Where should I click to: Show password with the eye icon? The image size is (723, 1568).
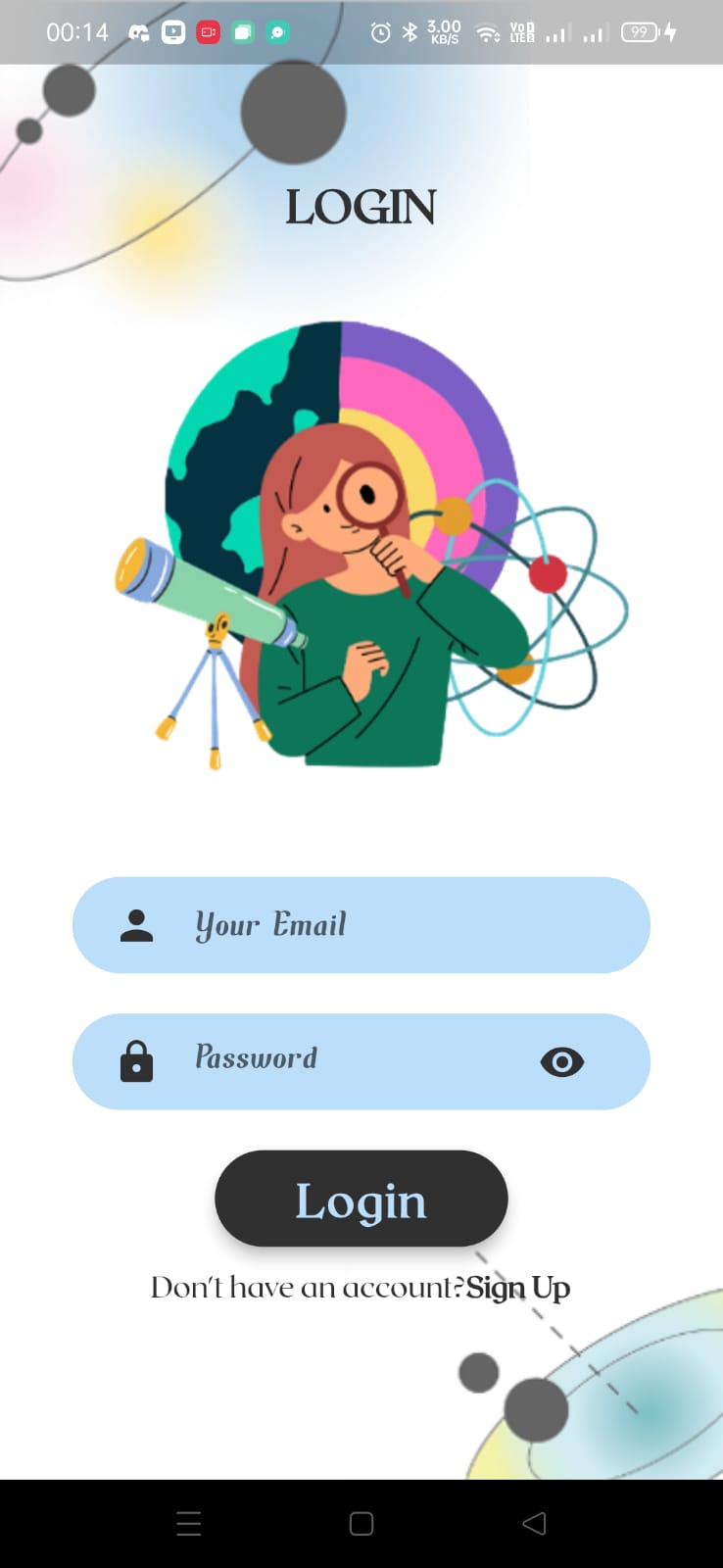(x=561, y=1062)
